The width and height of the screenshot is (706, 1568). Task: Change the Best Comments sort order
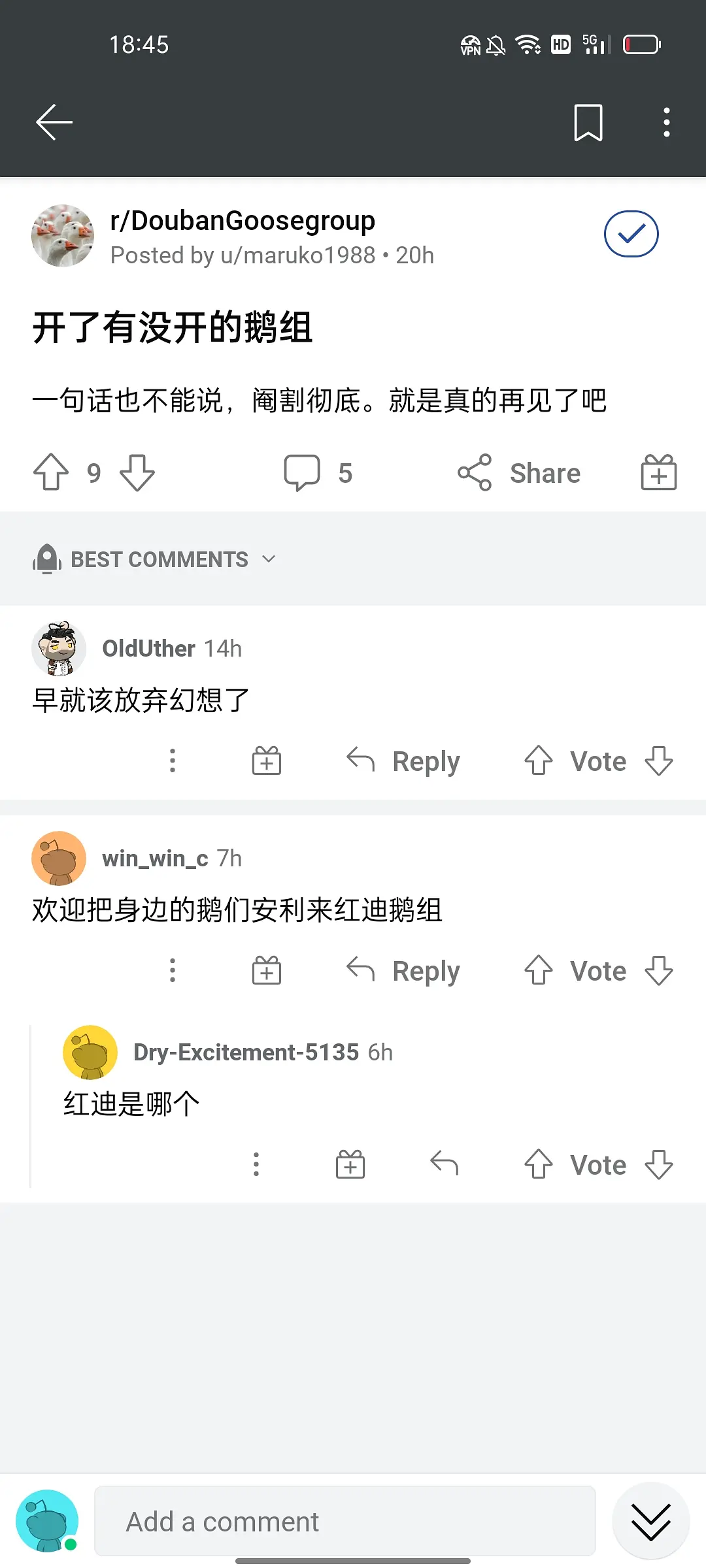[x=156, y=559]
